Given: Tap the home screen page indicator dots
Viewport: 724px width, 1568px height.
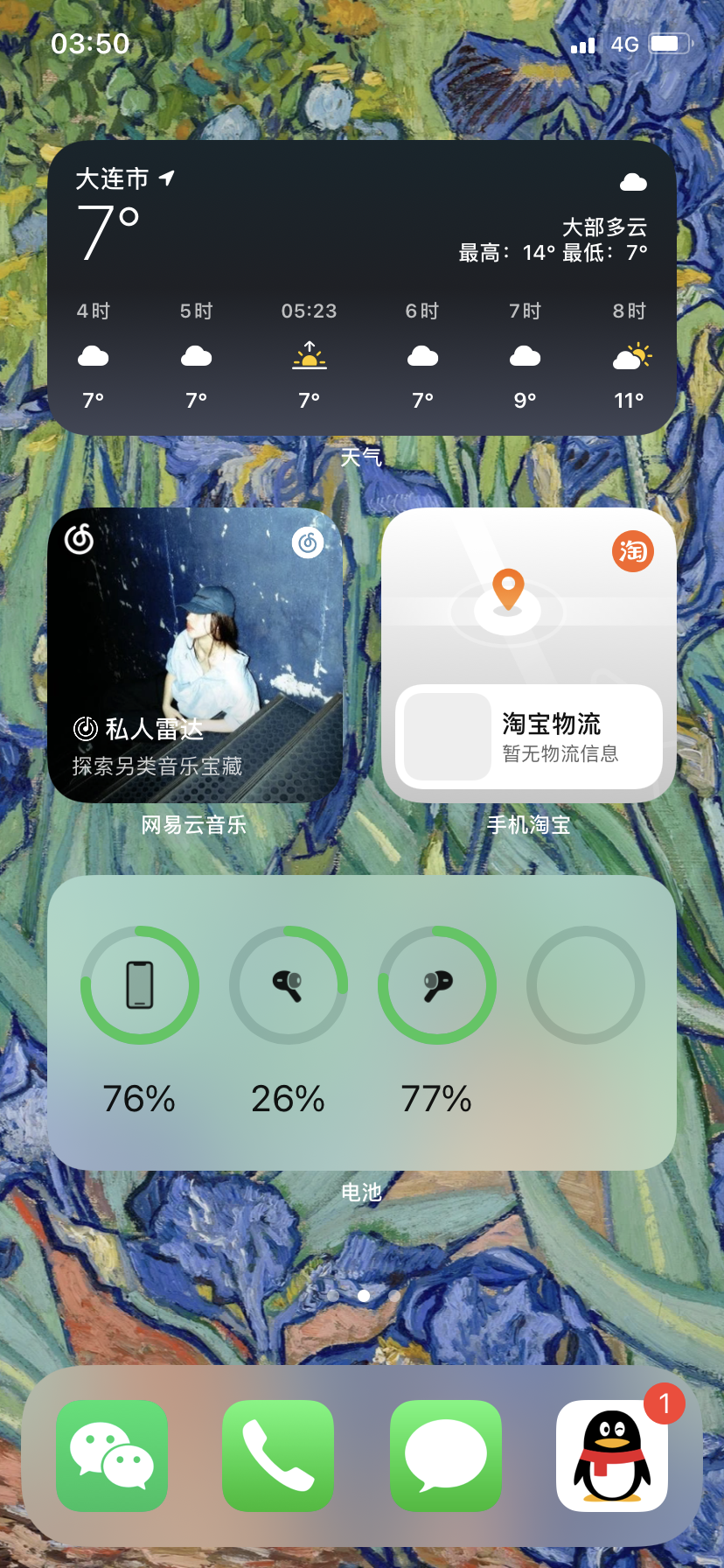Looking at the screenshot, I should [x=363, y=1295].
